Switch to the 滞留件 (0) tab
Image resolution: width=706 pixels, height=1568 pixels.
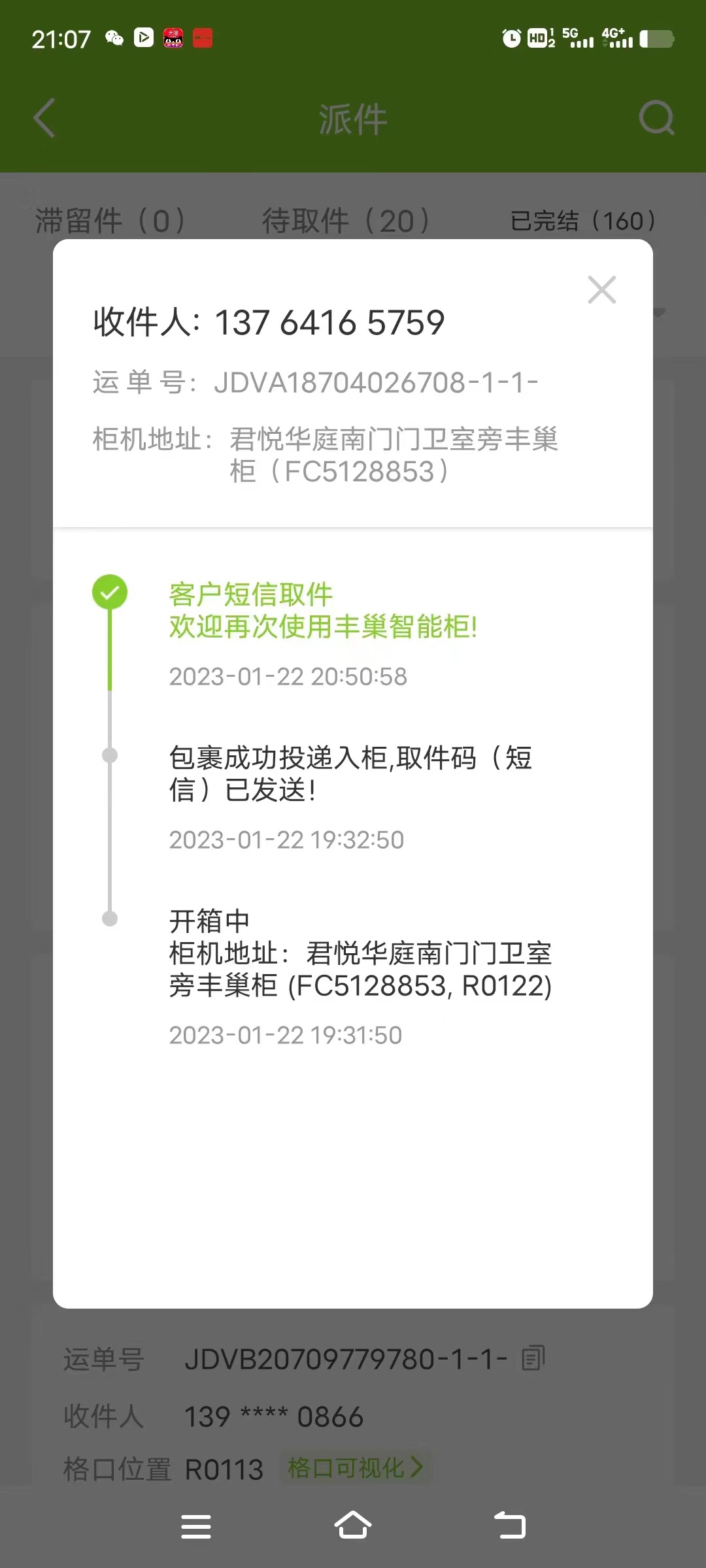point(110,221)
